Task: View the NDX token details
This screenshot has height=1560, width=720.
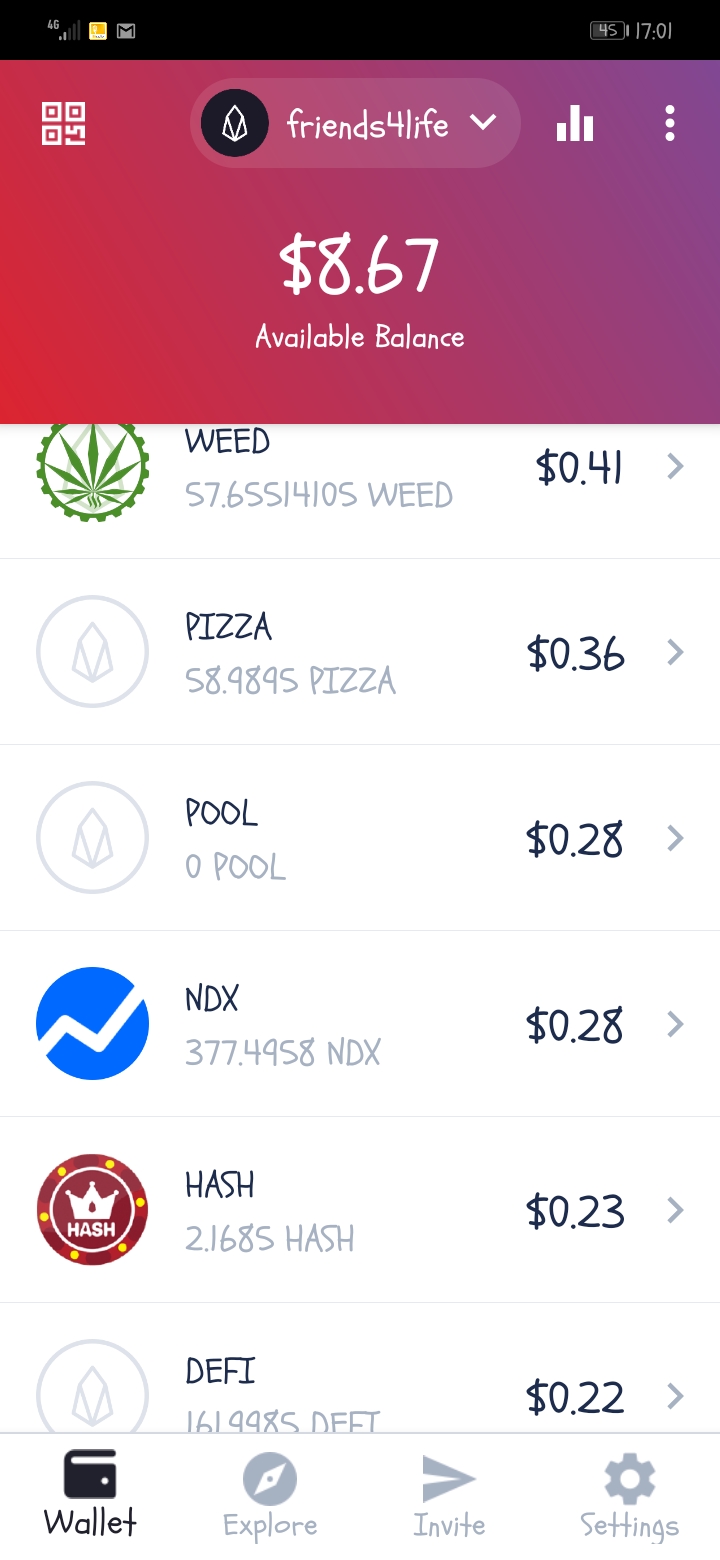Action: click(x=360, y=1025)
